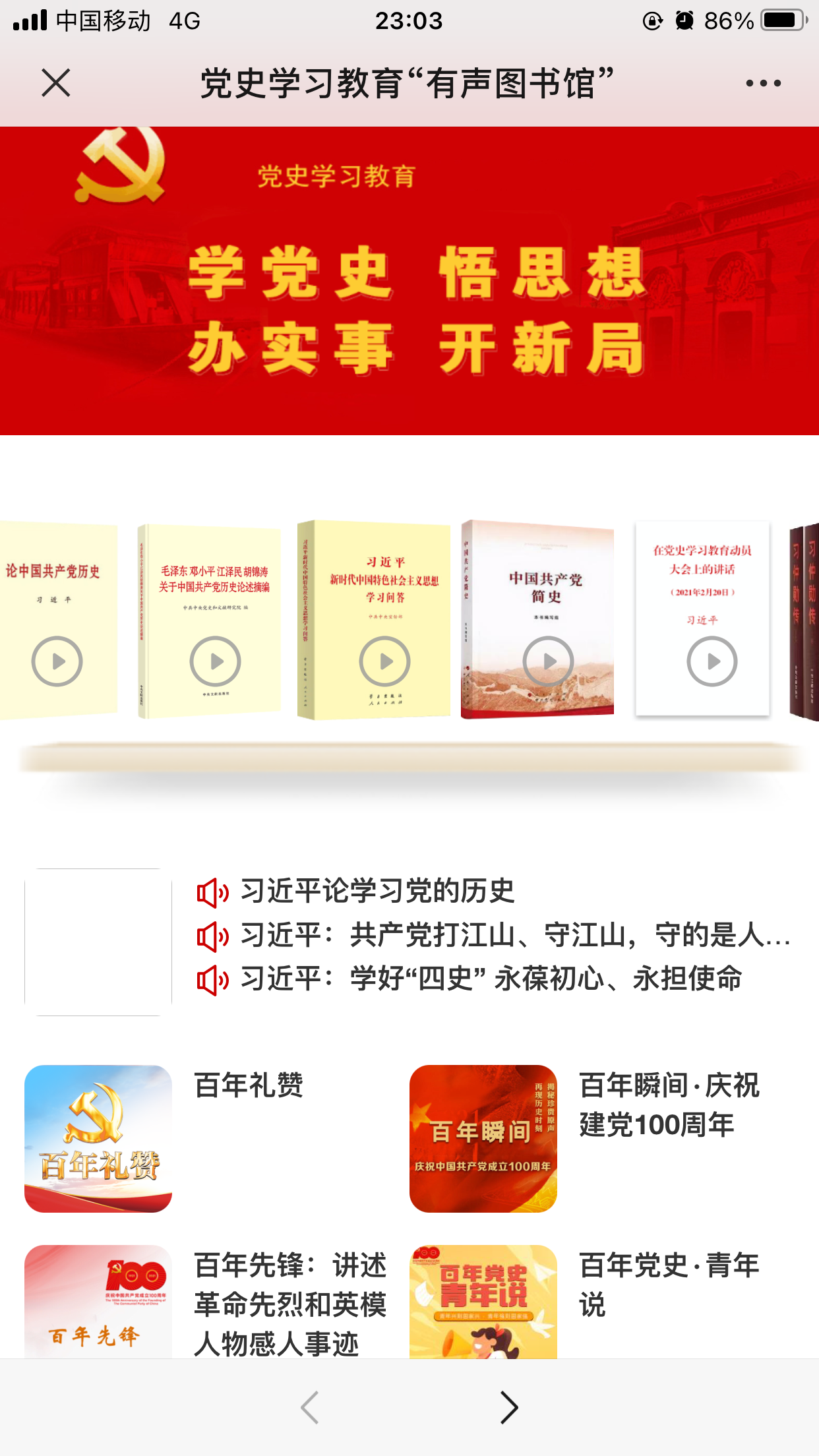The image size is (819, 1456).
Task: Play the 关于中国共产党历史论述摘编 audiobook
Action: [x=215, y=661]
